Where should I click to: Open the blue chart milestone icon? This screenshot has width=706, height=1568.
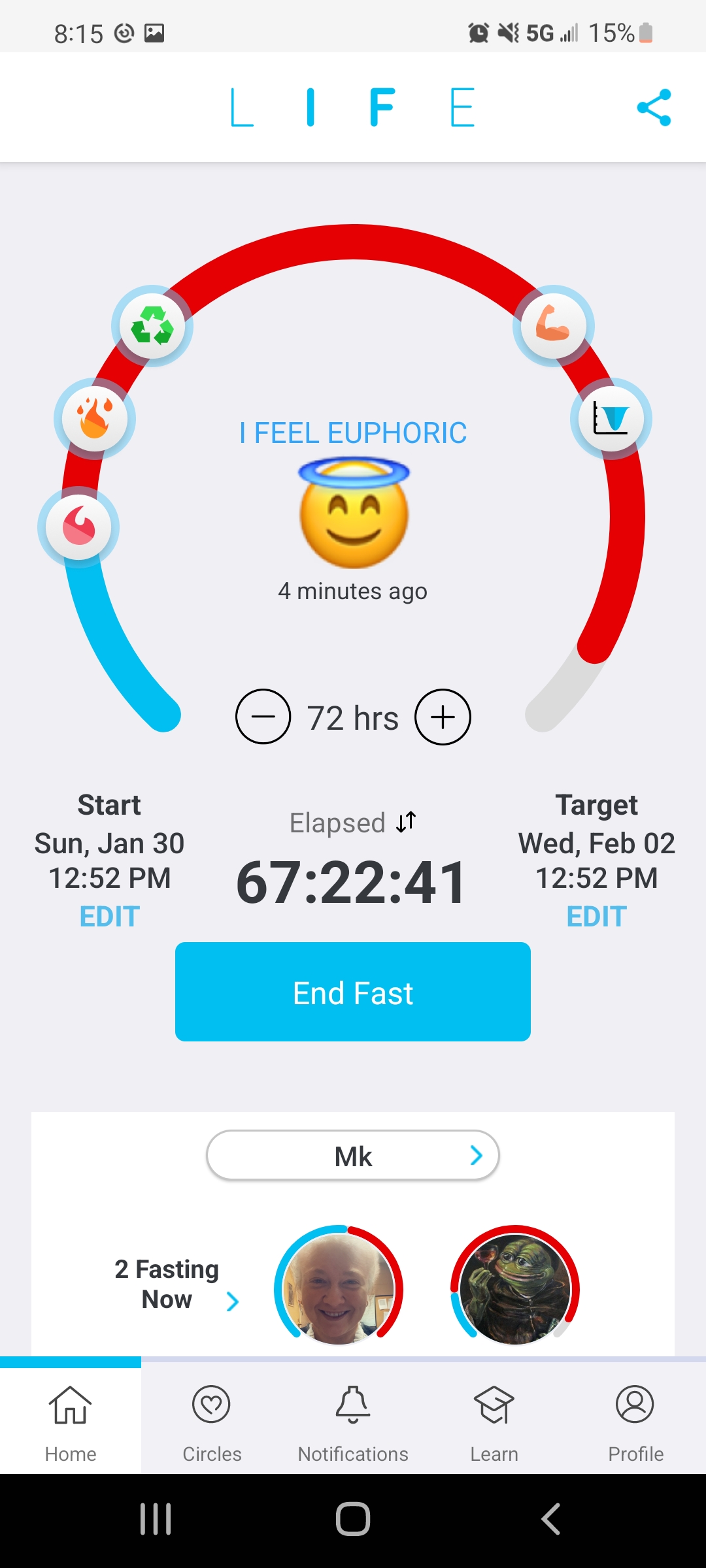point(611,418)
